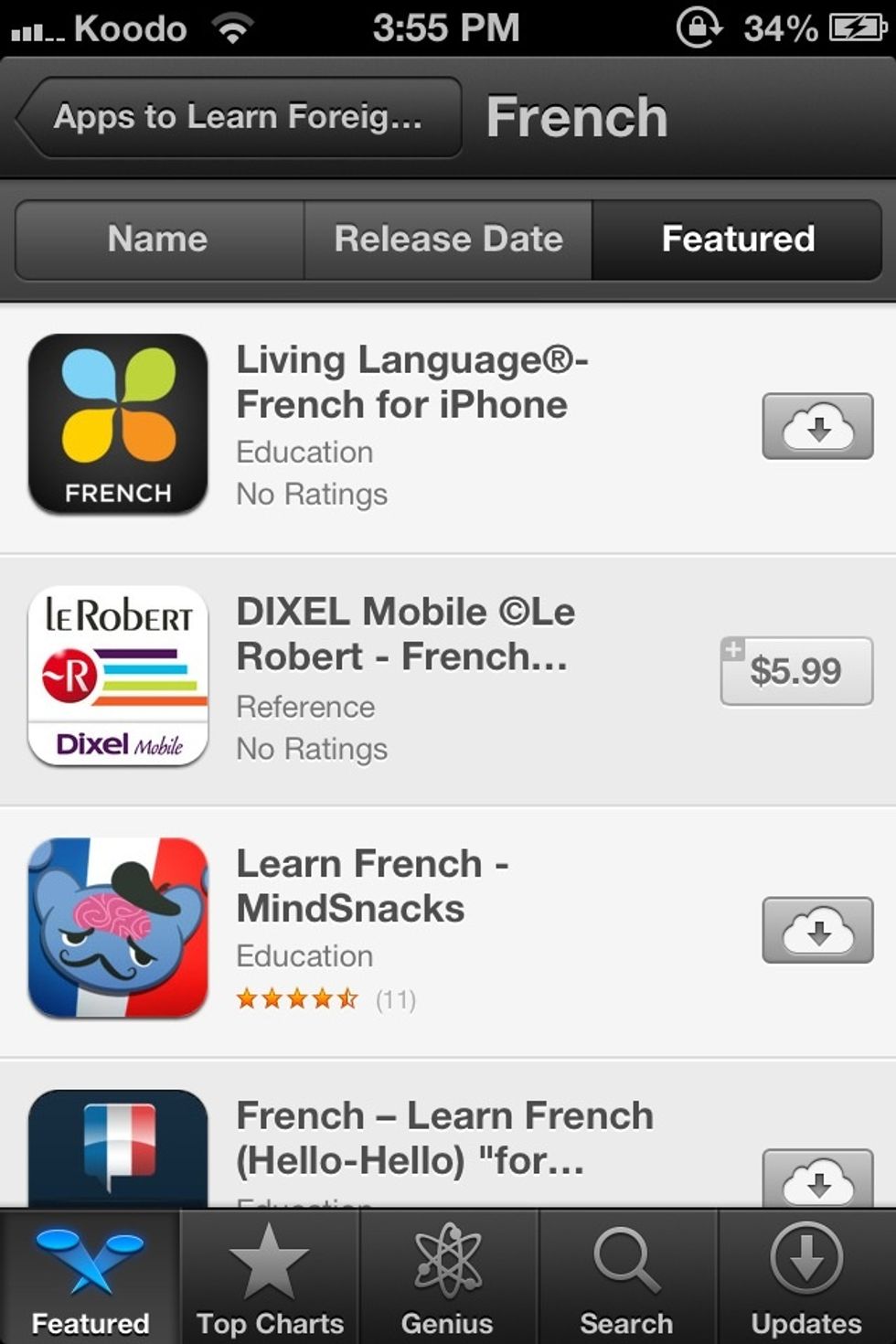Tap the 4.5-star rating display
The image size is (896, 1344).
[297, 999]
